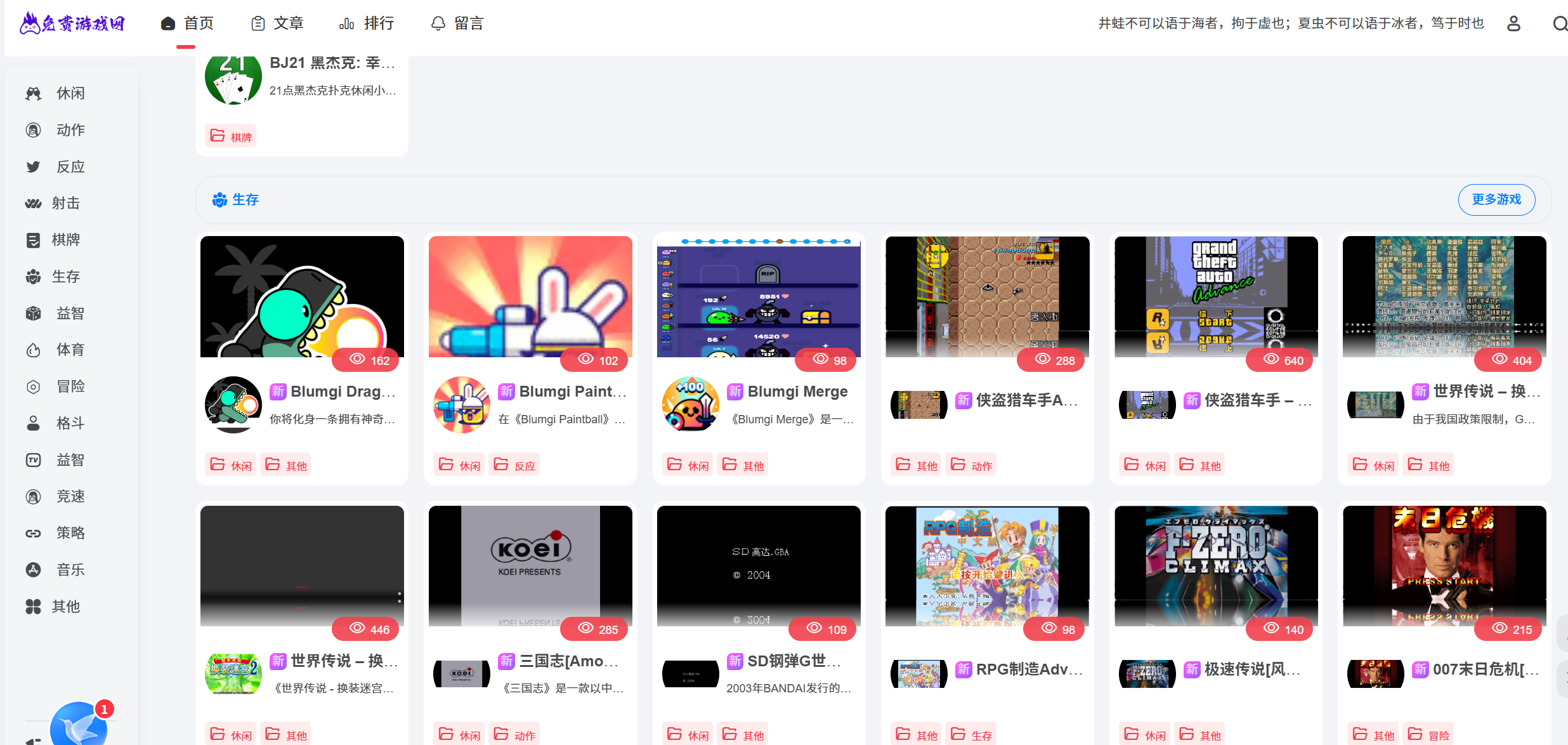The width and height of the screenshot is (1568, 745).
Task: Switch to the 排行 tab
Action: (x=367, y=23)
